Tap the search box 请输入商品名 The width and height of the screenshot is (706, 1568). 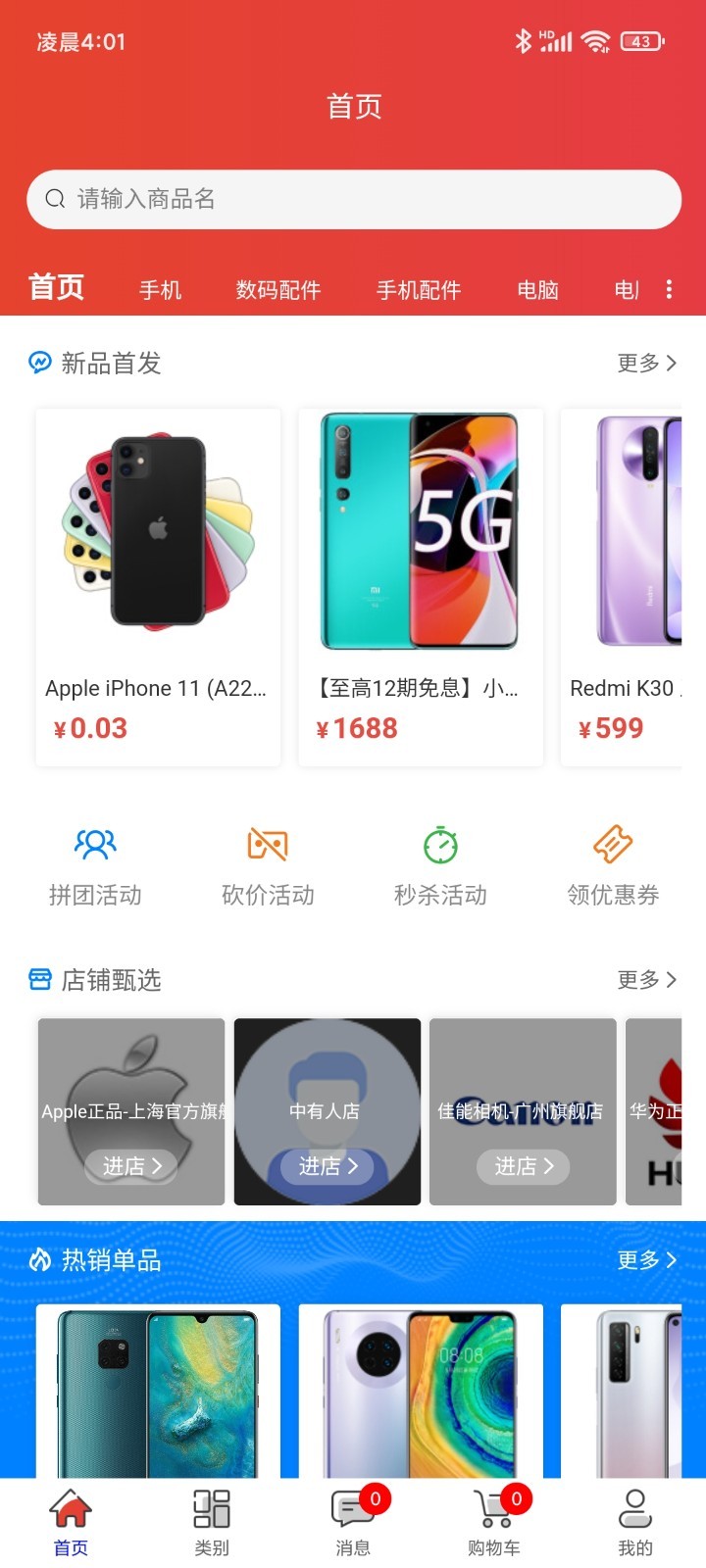353,200
